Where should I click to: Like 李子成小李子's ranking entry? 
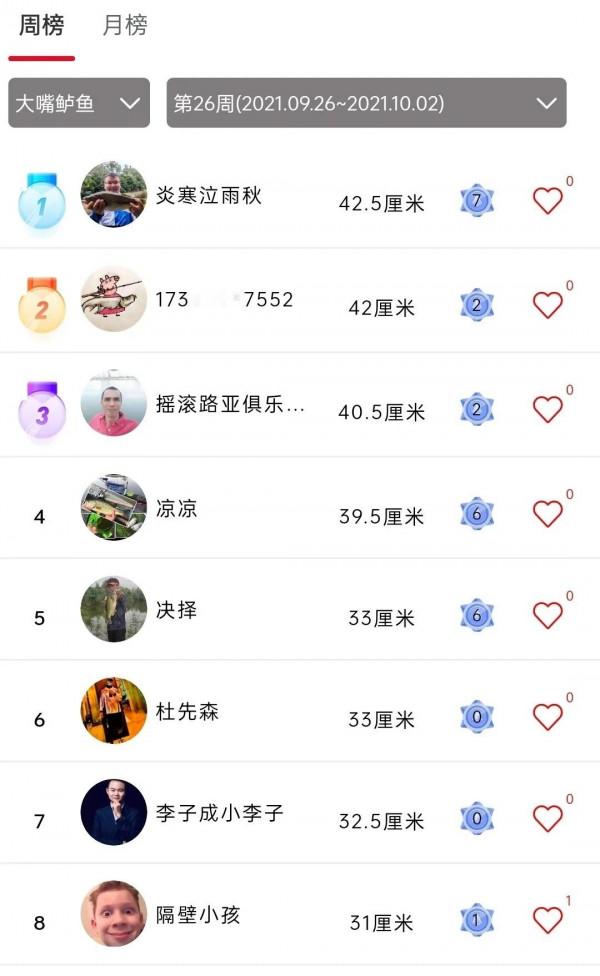548,819
